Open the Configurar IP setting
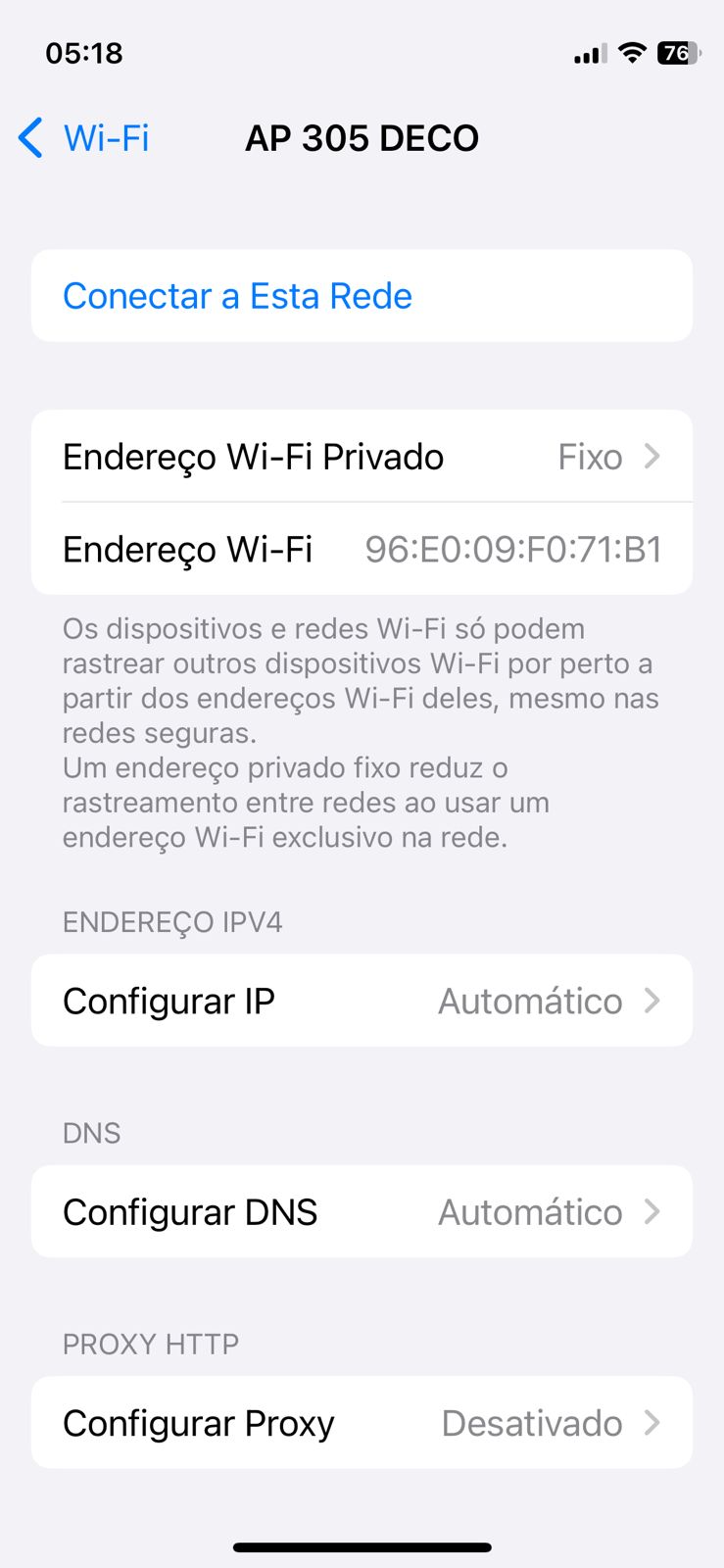The height and width of the screenshot is (1568, 724). point(362,1001)
